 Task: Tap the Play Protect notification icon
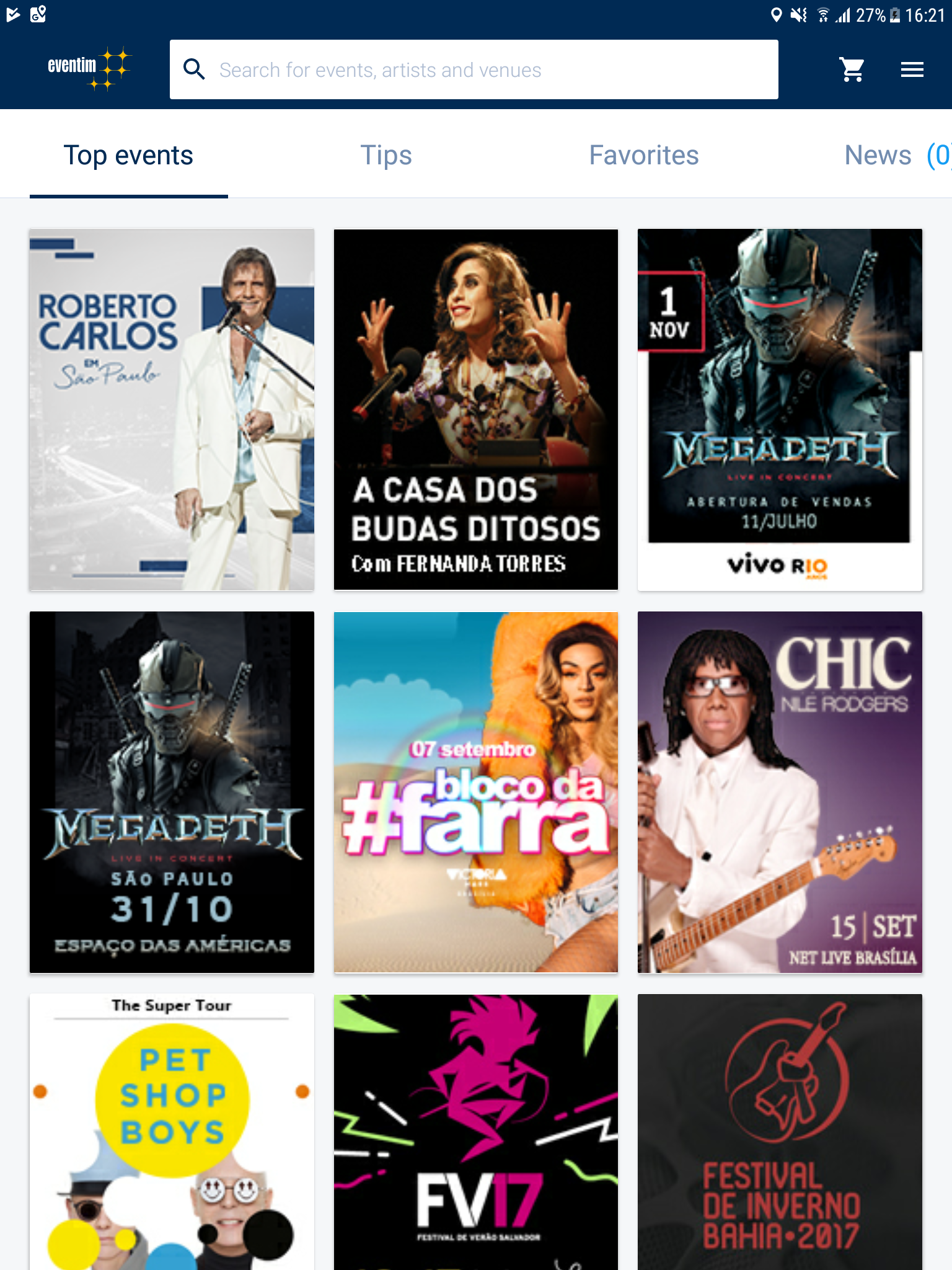coord(12,15)
